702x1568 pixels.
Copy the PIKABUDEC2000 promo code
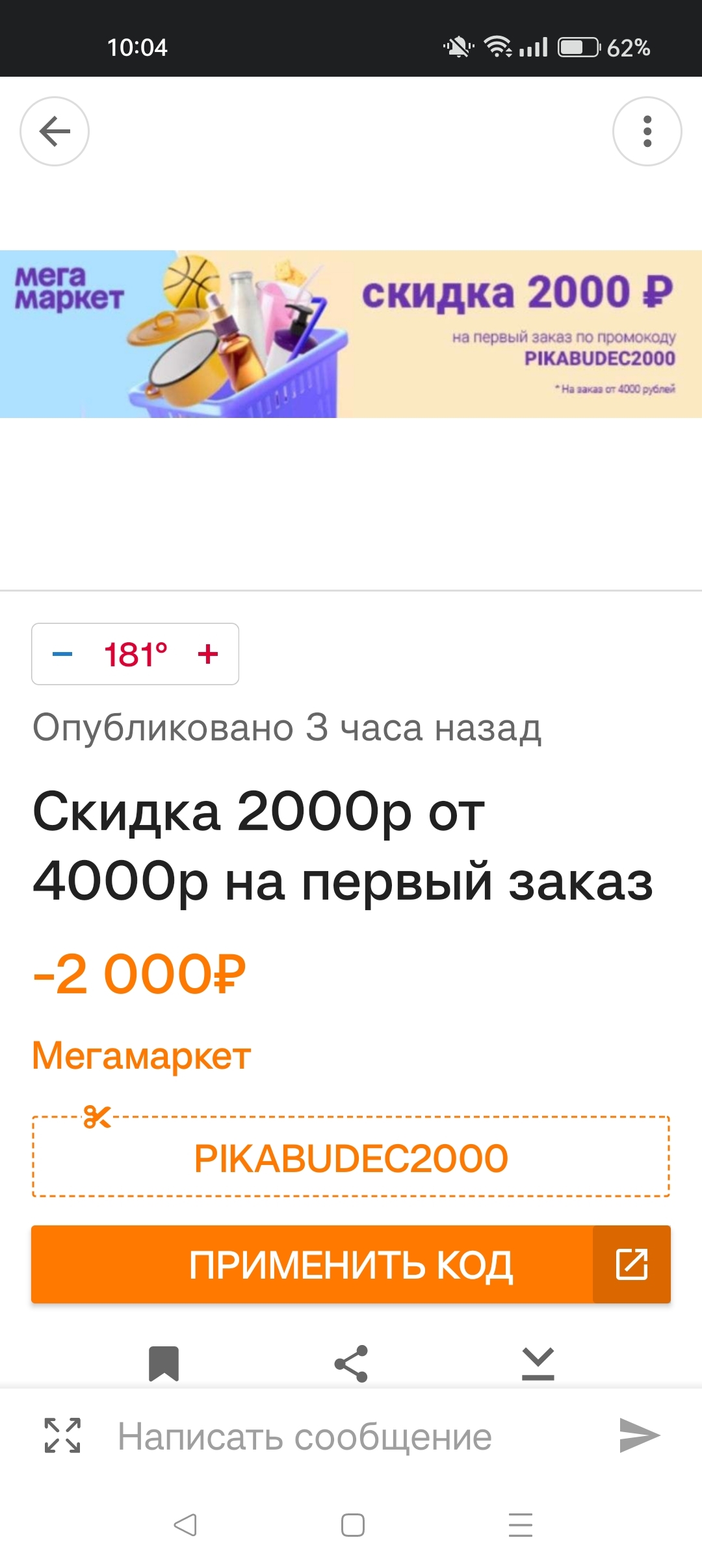[x=351, y=1158]
